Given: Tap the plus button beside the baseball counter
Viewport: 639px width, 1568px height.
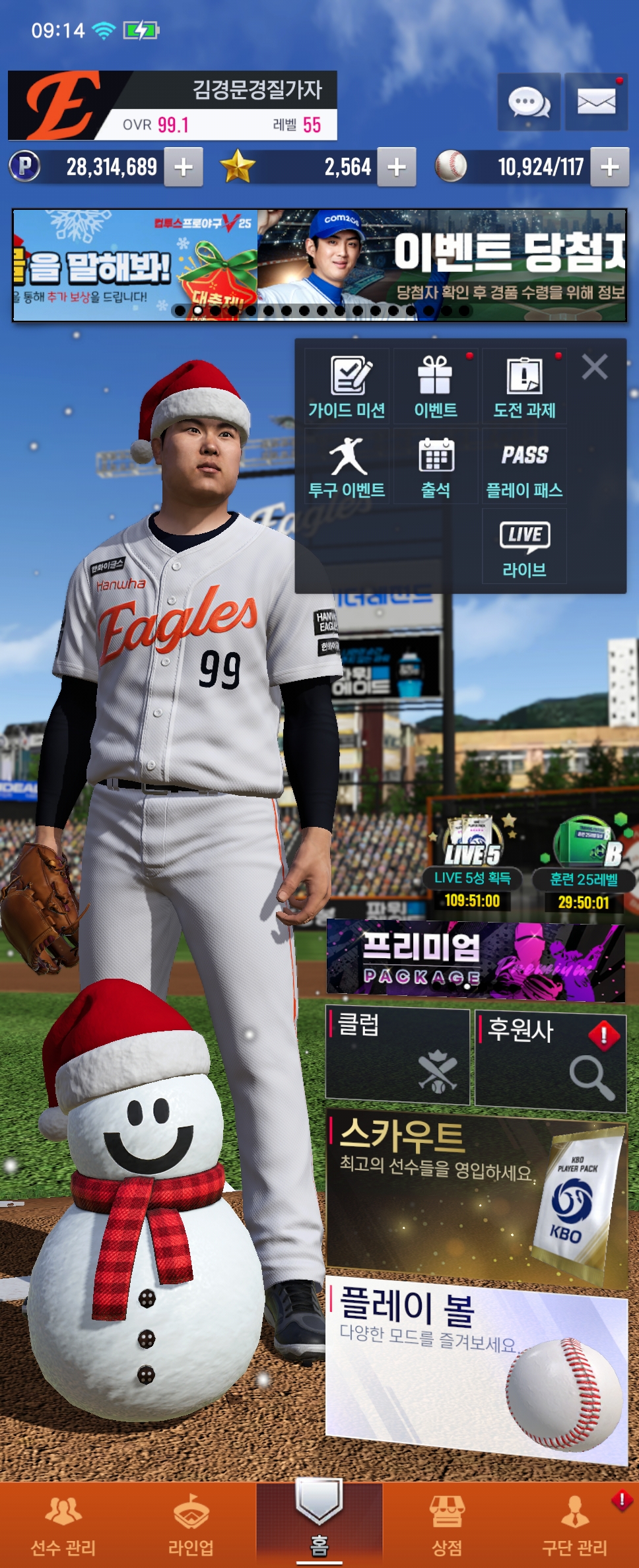Looking at the screenshot, I should click(609, 167).
